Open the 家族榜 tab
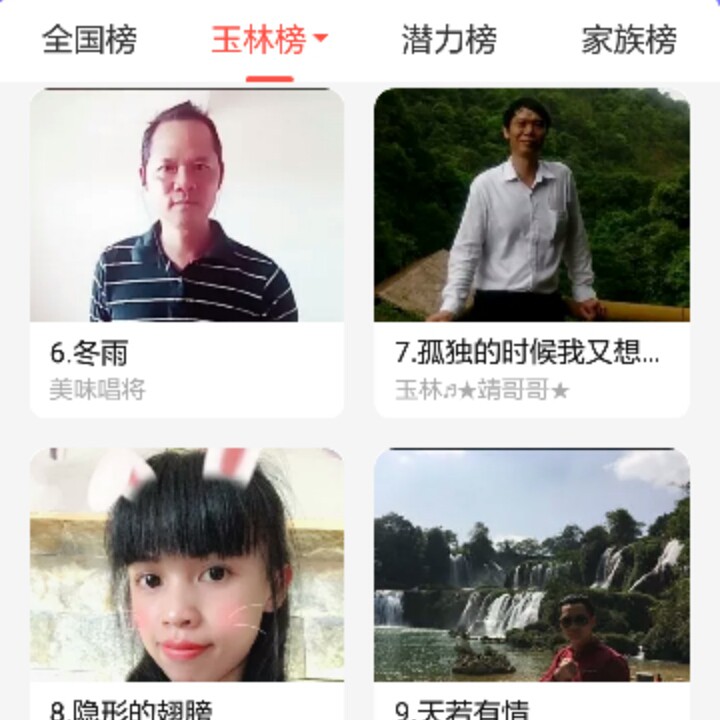 [629, 41]
